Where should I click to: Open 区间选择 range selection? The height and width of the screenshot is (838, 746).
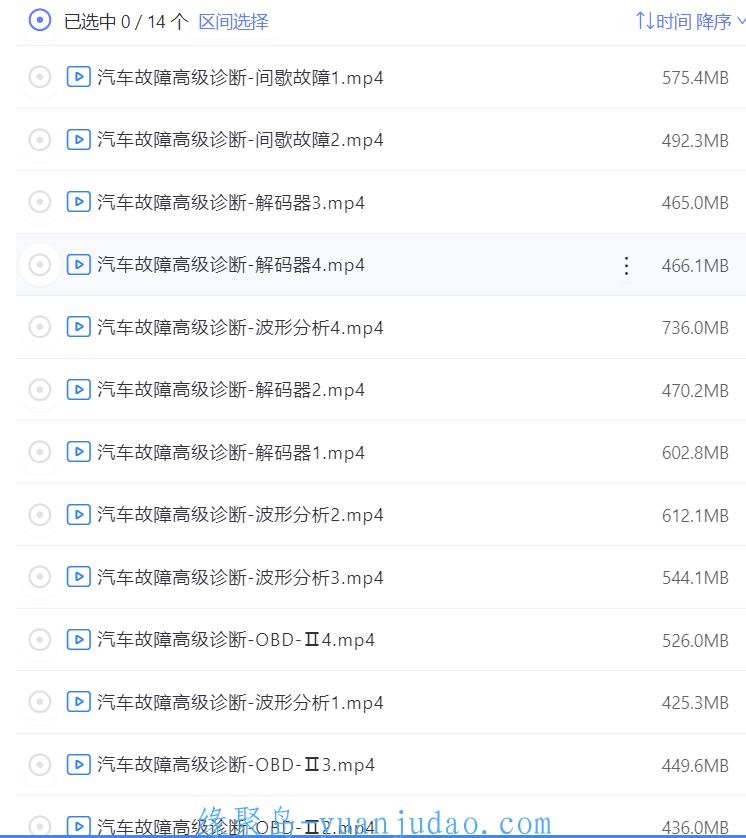(233, 21)
